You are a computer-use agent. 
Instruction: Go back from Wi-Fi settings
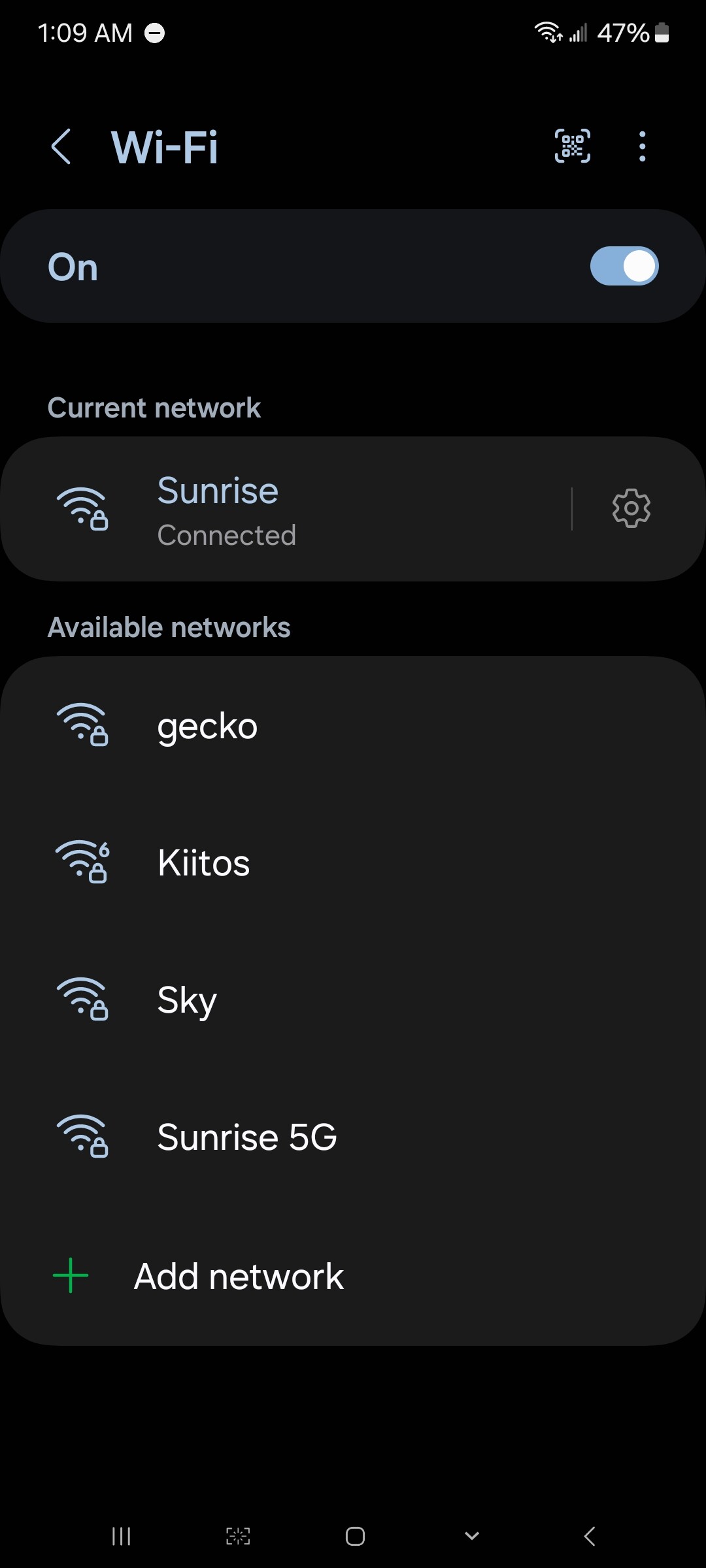point(61,146)
